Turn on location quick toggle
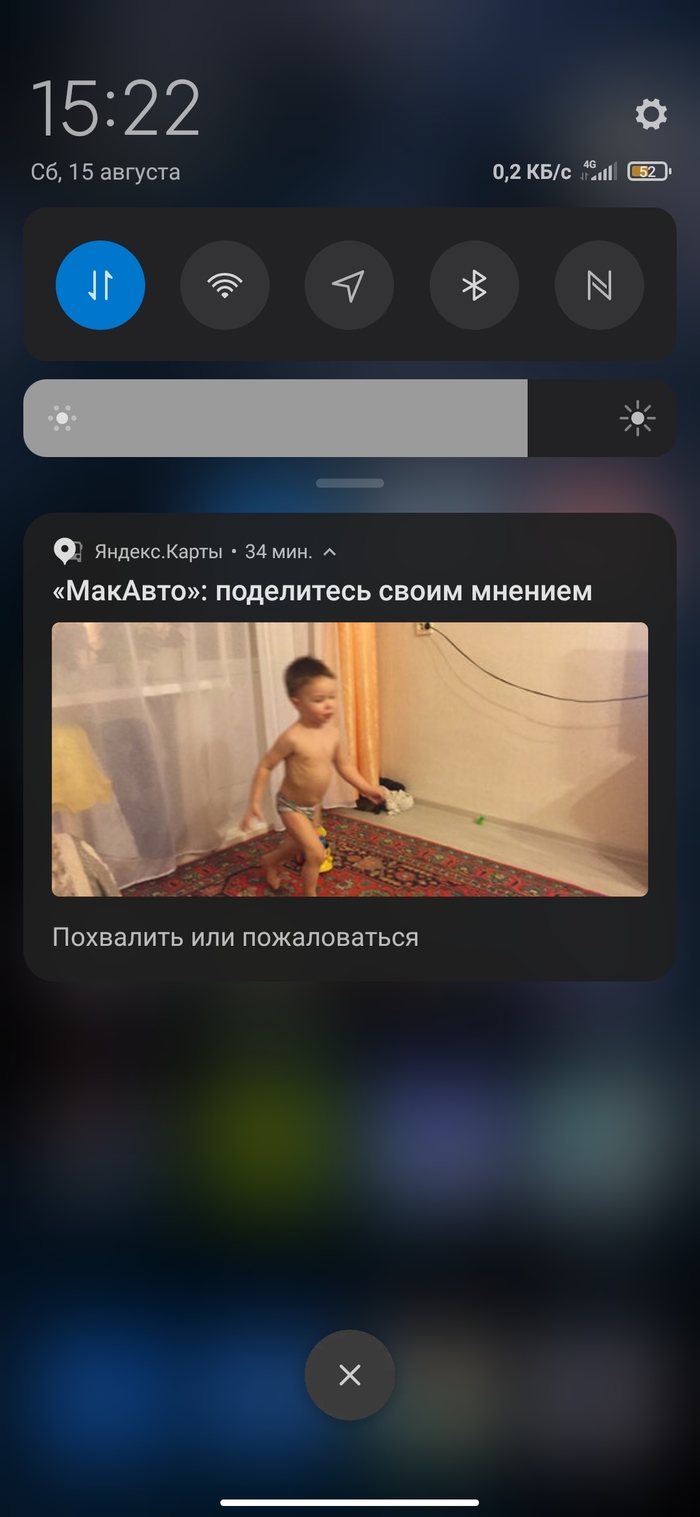This screenshot has width=700, height=1517. tap(349, 285)
